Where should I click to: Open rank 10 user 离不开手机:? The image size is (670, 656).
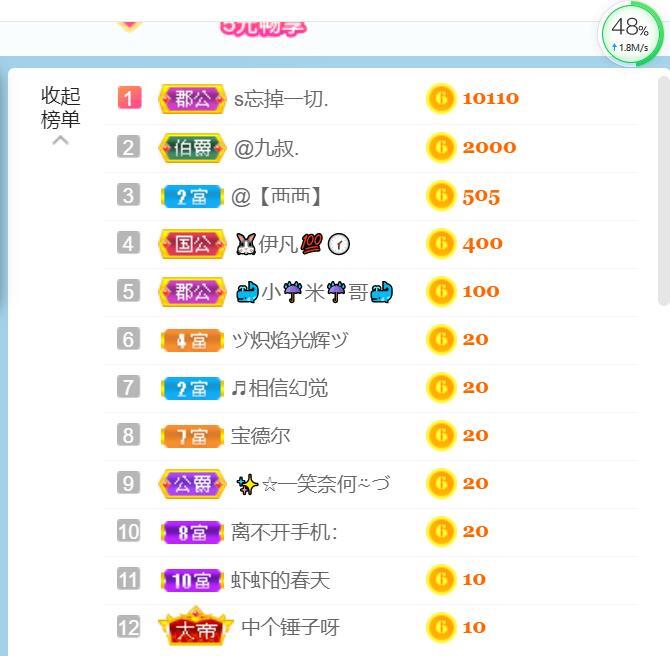coord(284,532)
